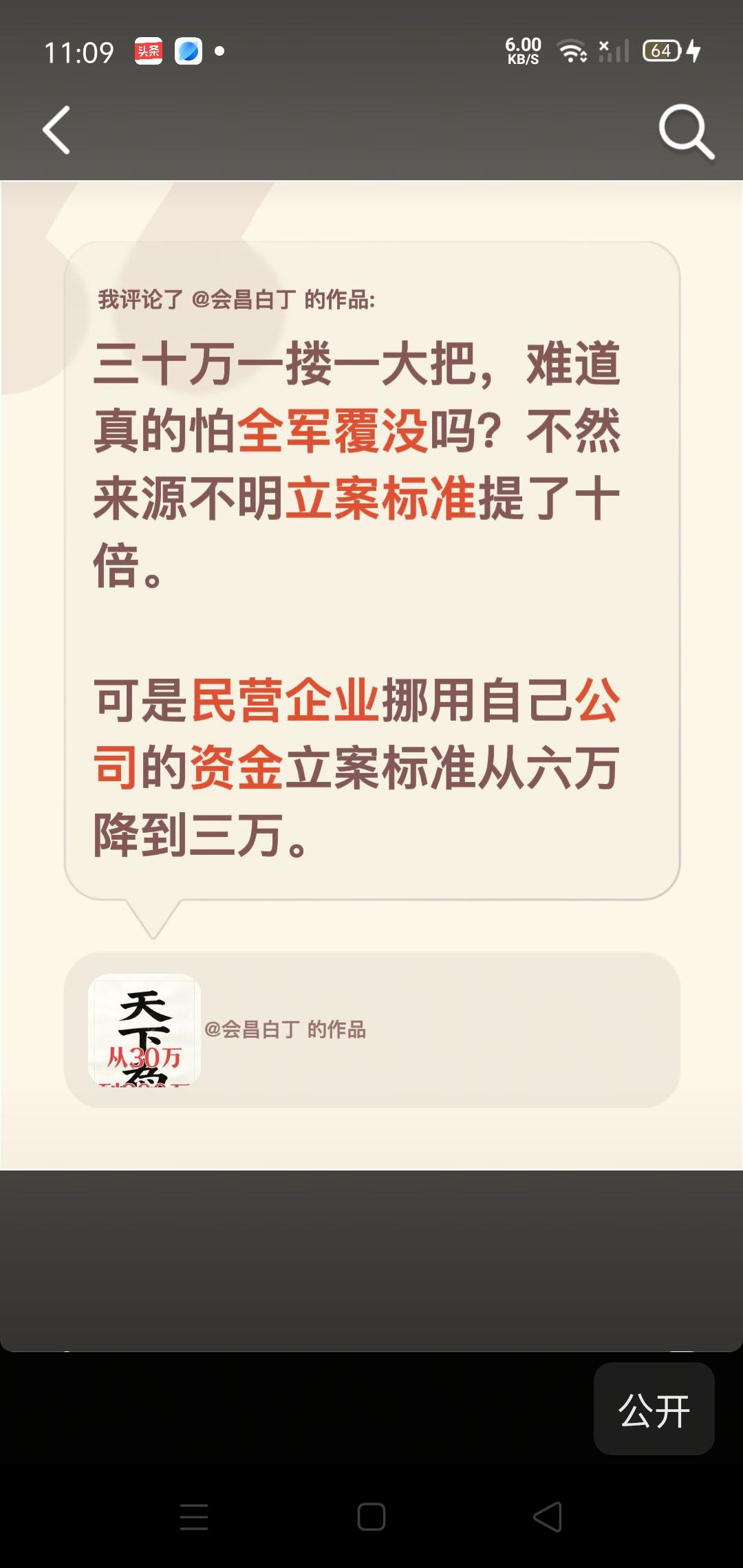Open the search function
Screen dimensions: 743x1568
685,132
